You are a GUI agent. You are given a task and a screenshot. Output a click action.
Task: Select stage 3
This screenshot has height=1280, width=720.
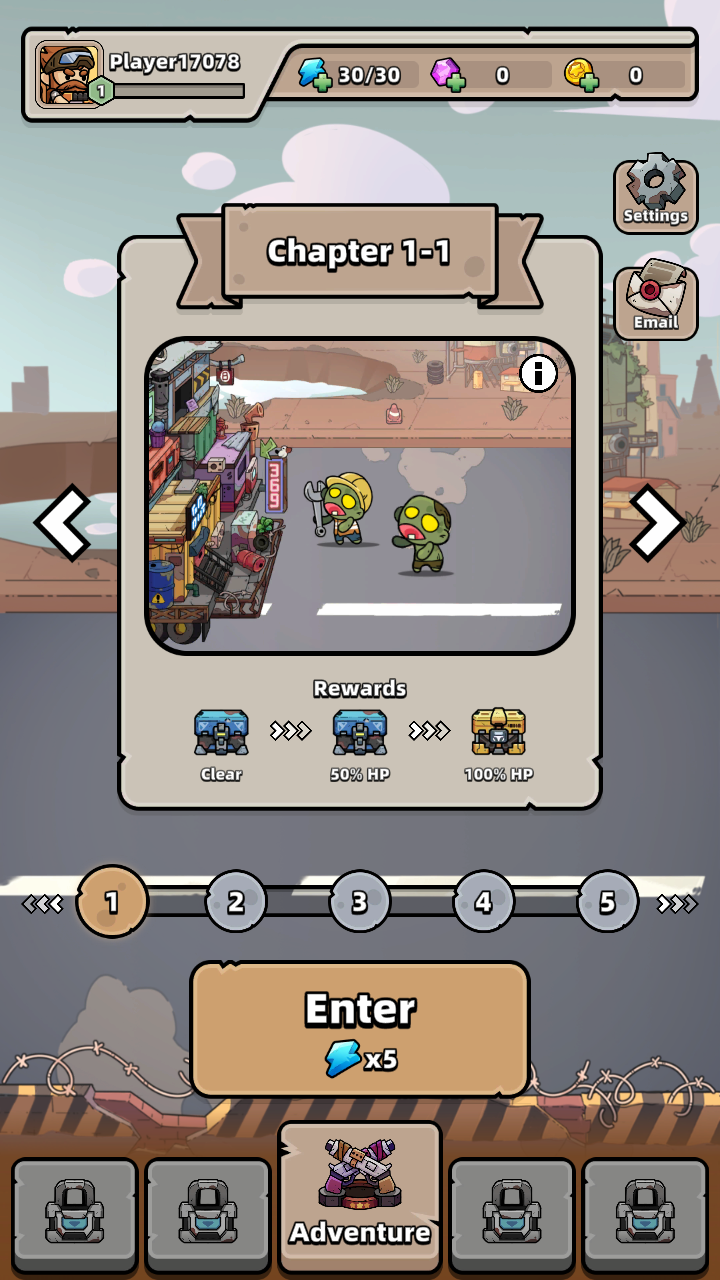click(359, 902)
